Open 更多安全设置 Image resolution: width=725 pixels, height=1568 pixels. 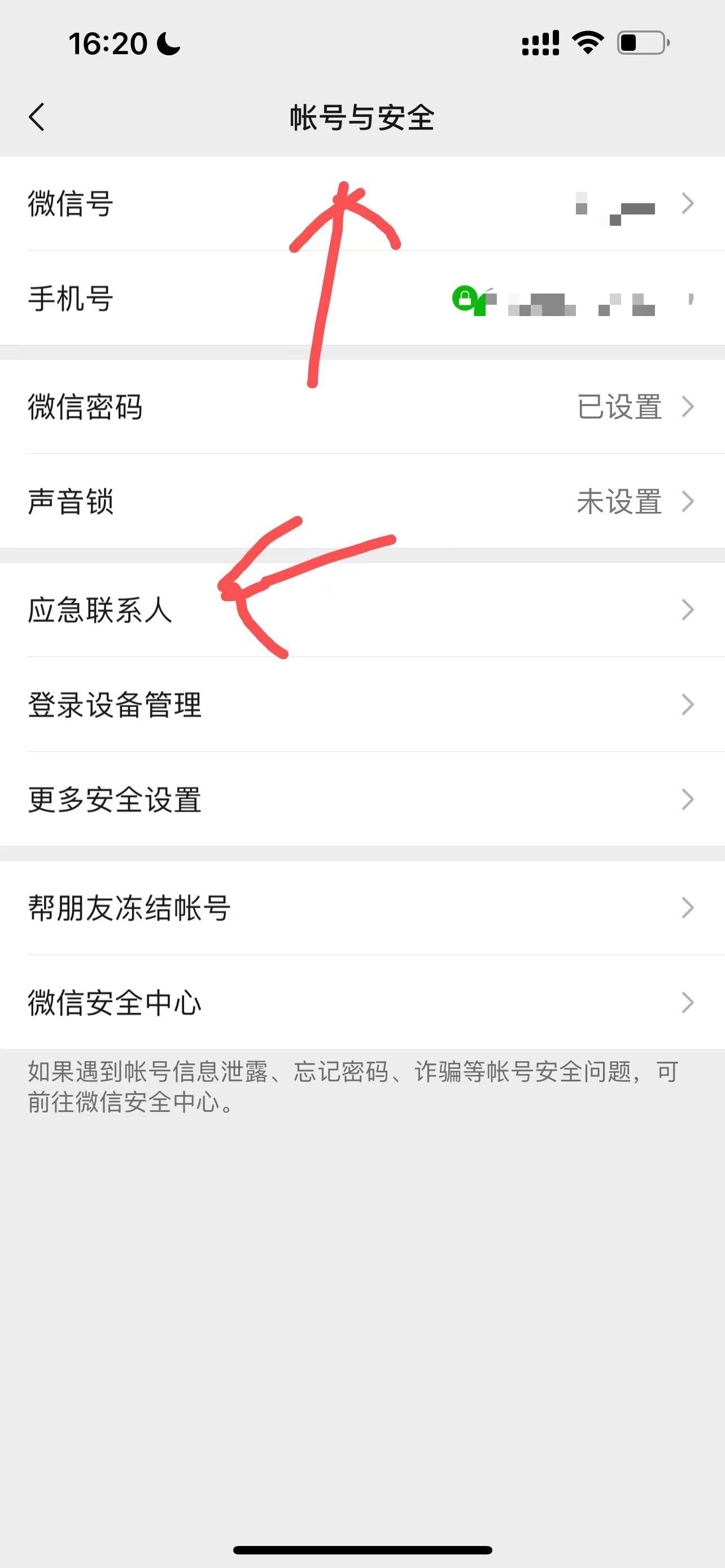pyautogui.click(x=362, y=799)
